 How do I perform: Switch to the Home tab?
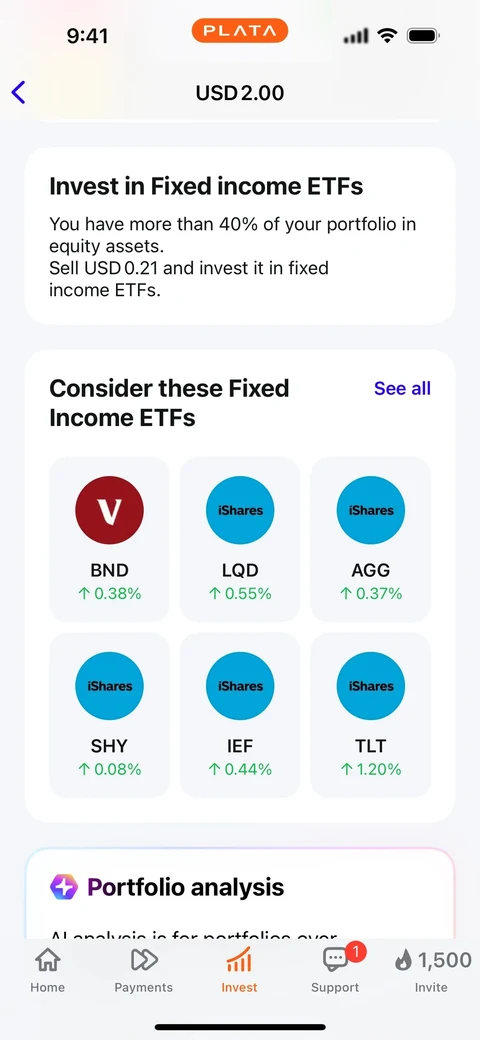point(48,970)
